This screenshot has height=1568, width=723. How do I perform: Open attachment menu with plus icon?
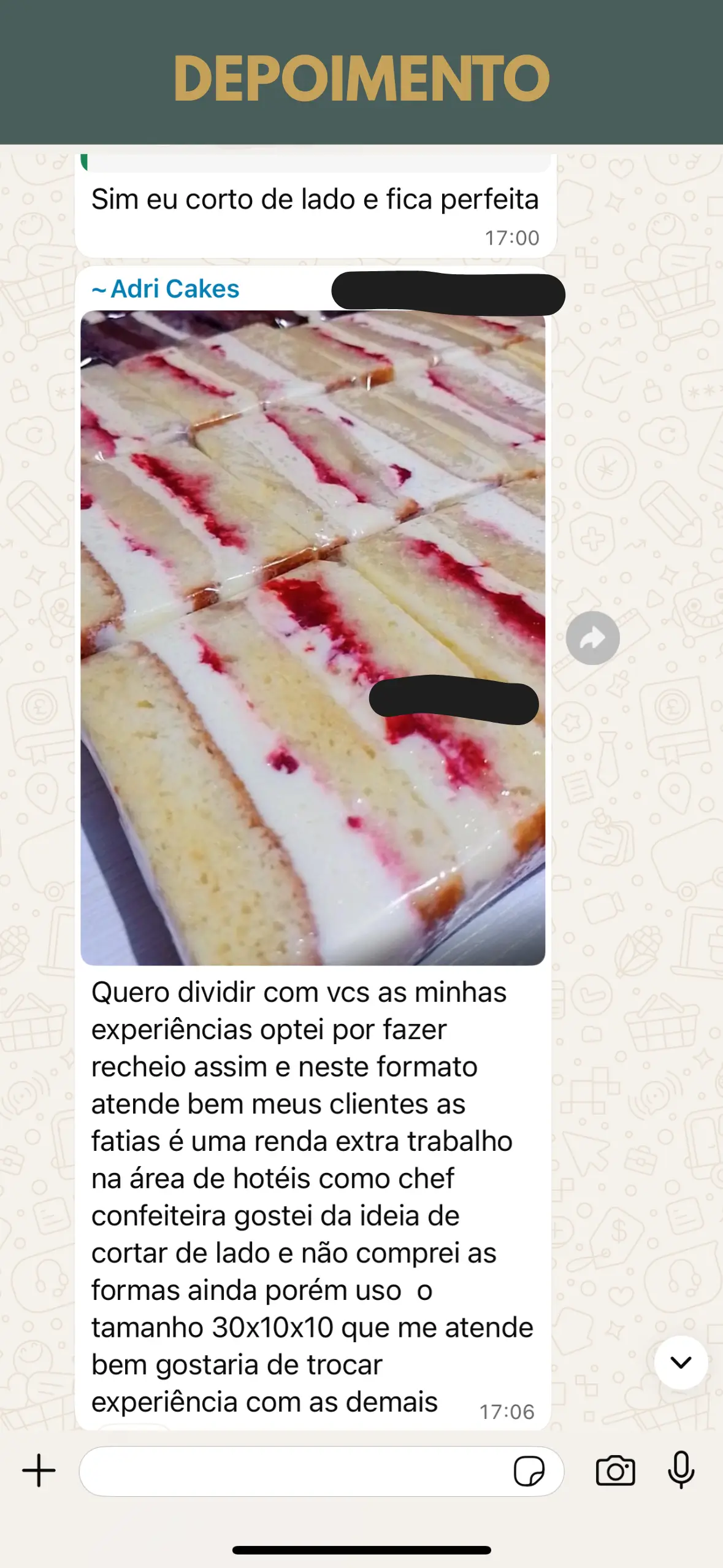39,1470
